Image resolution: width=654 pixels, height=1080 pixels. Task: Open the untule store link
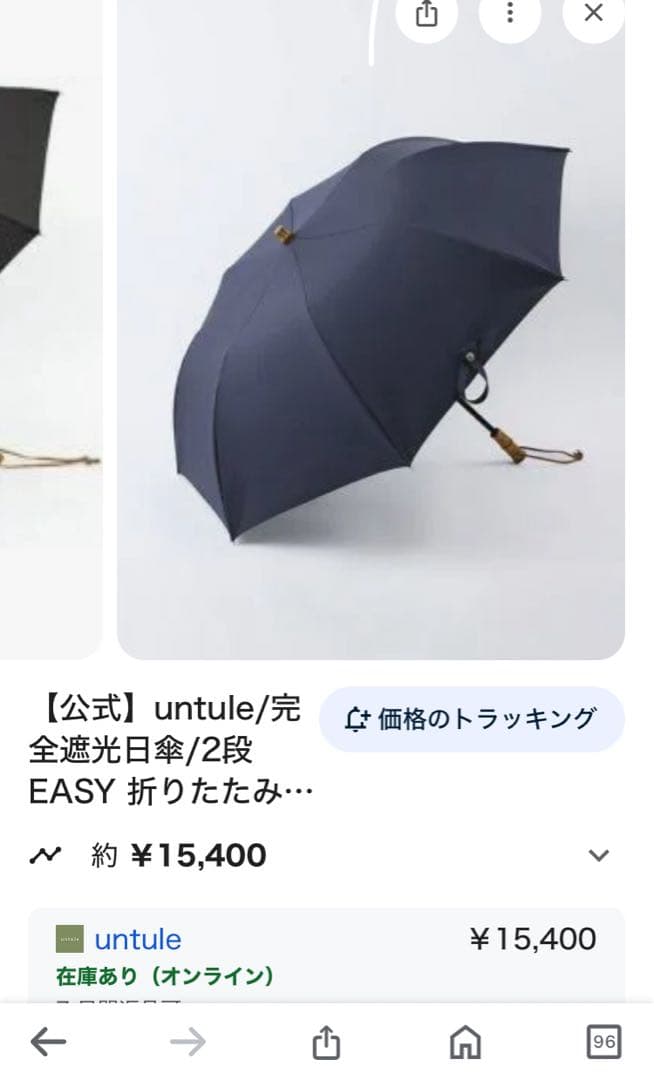[137, 940]
